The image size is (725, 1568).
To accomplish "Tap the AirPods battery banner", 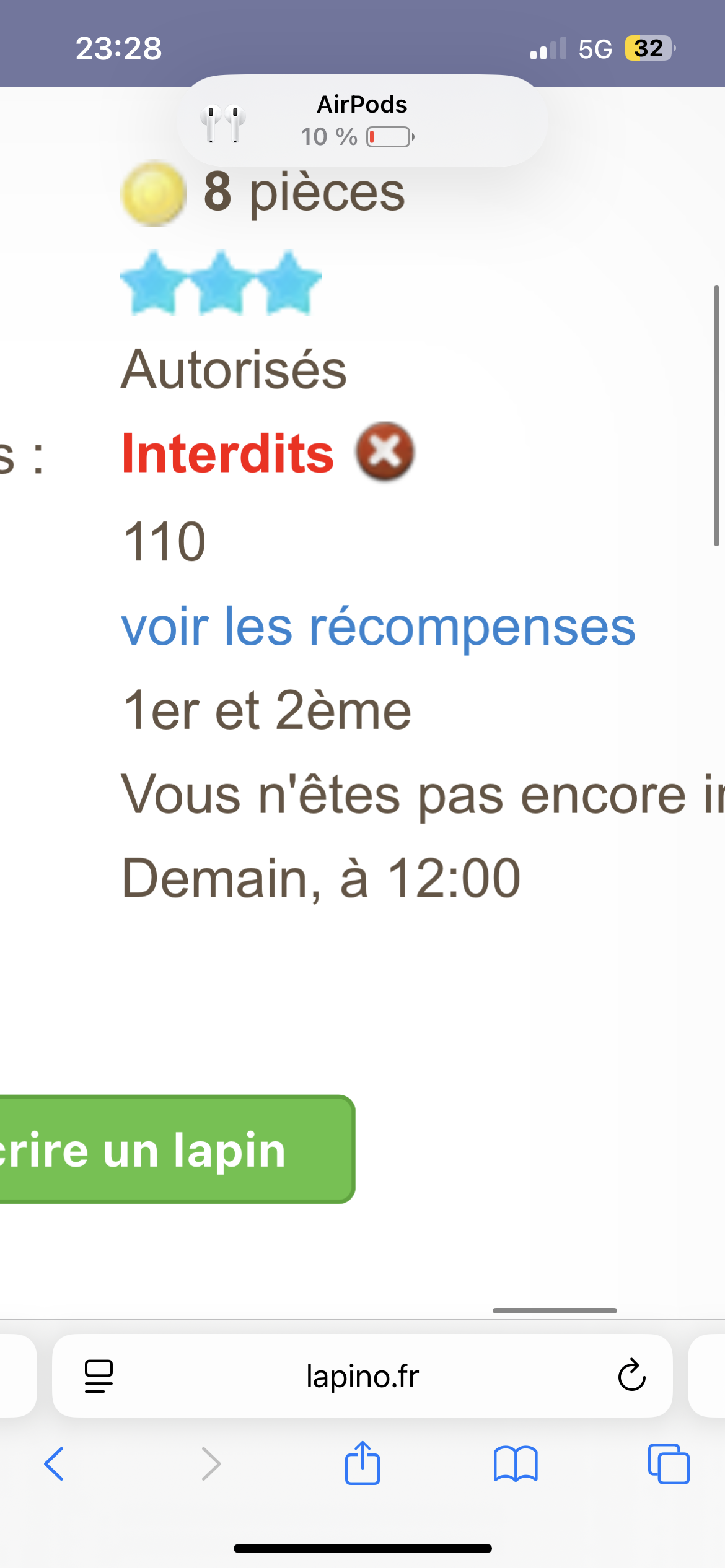I will click(x=362, y=121).
